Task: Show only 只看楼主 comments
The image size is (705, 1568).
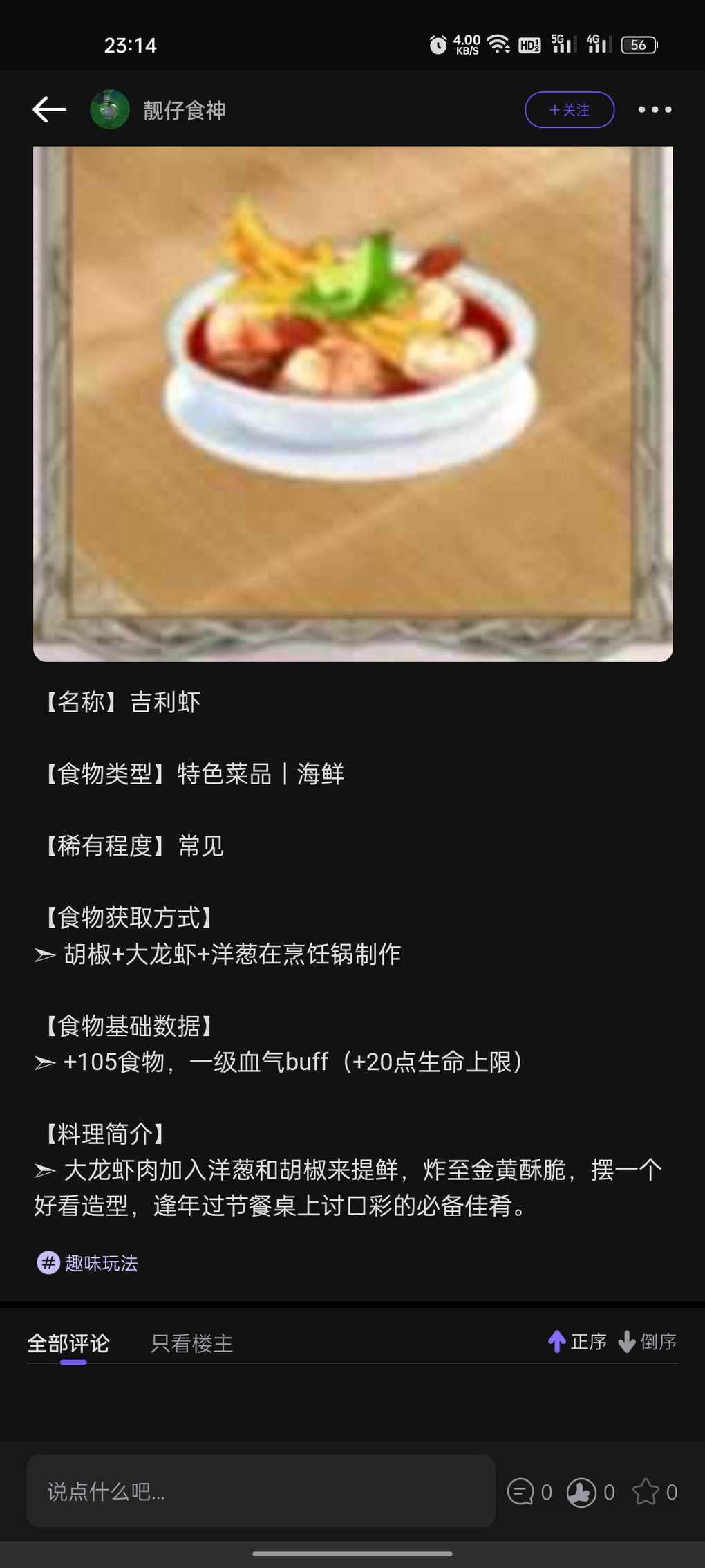Action: [x=191, y=1343]
